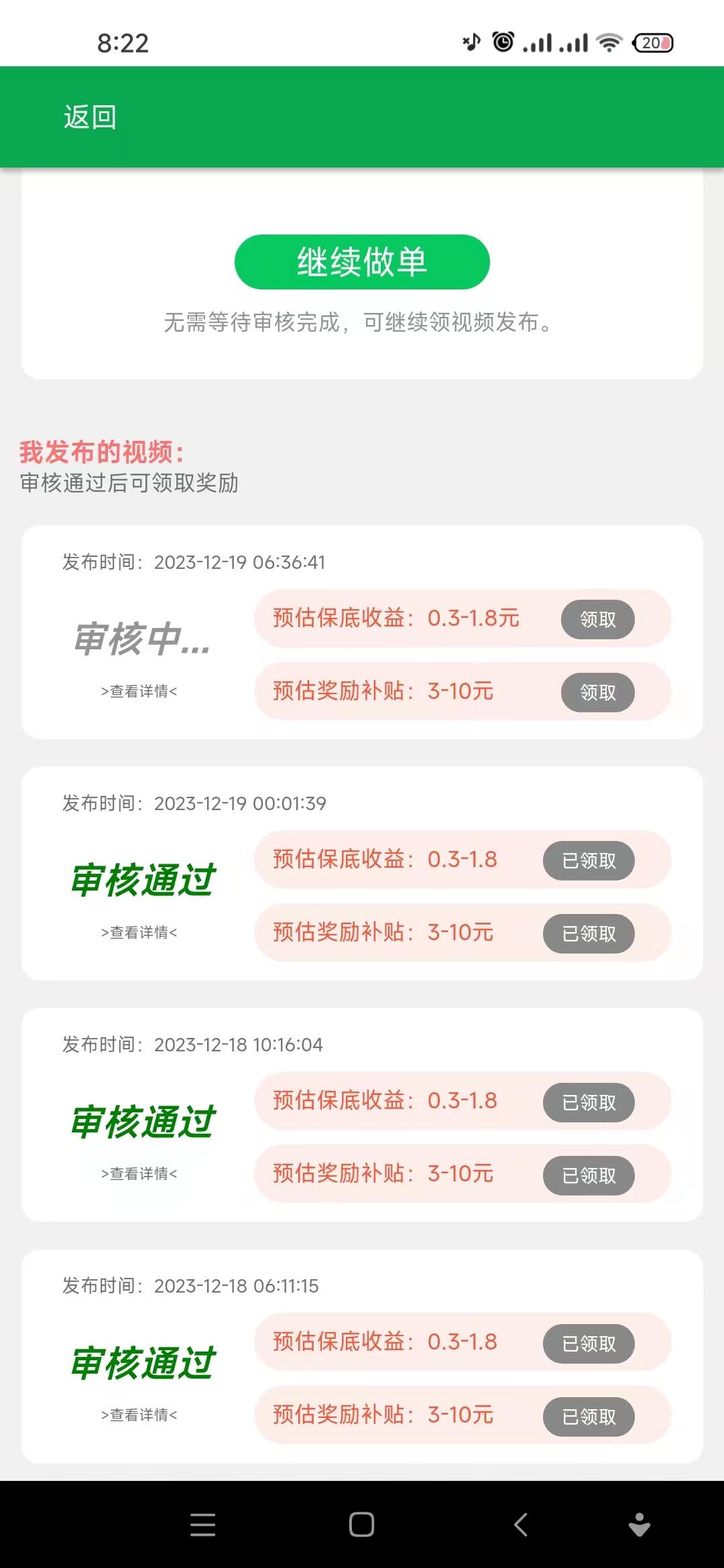This screenshot has height=1568, width=724.
Task: Tap 已领取 beside 保底收益 of 00:01:39 video
Action: point(589,860)
